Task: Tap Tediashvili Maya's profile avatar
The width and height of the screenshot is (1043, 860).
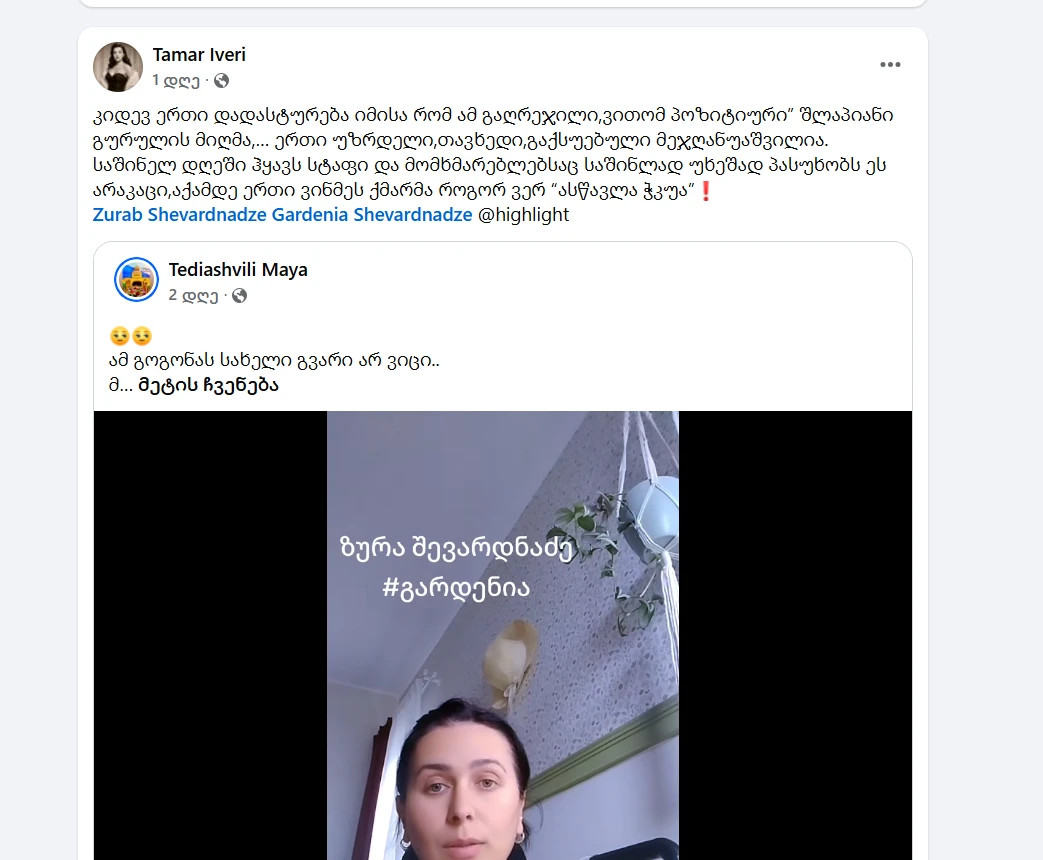Action: [x=138, y=280]
